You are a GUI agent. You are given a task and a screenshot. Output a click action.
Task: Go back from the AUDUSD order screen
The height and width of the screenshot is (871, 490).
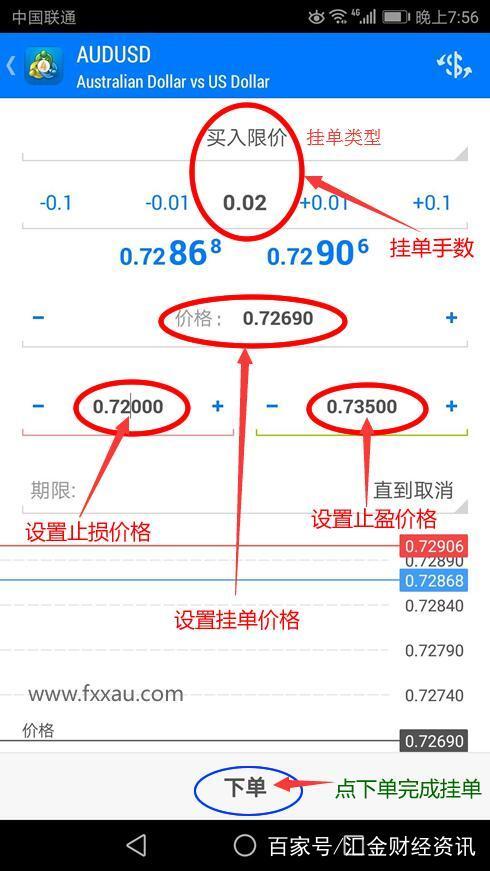point(11,66)
